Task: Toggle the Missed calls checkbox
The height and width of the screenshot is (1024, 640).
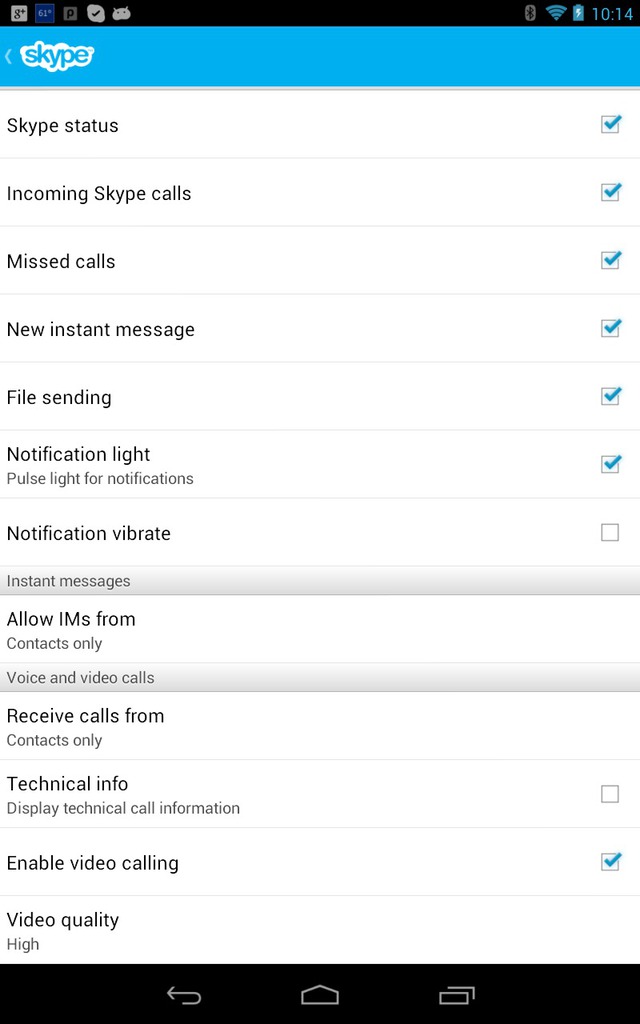Action: [x=610, y=260]
